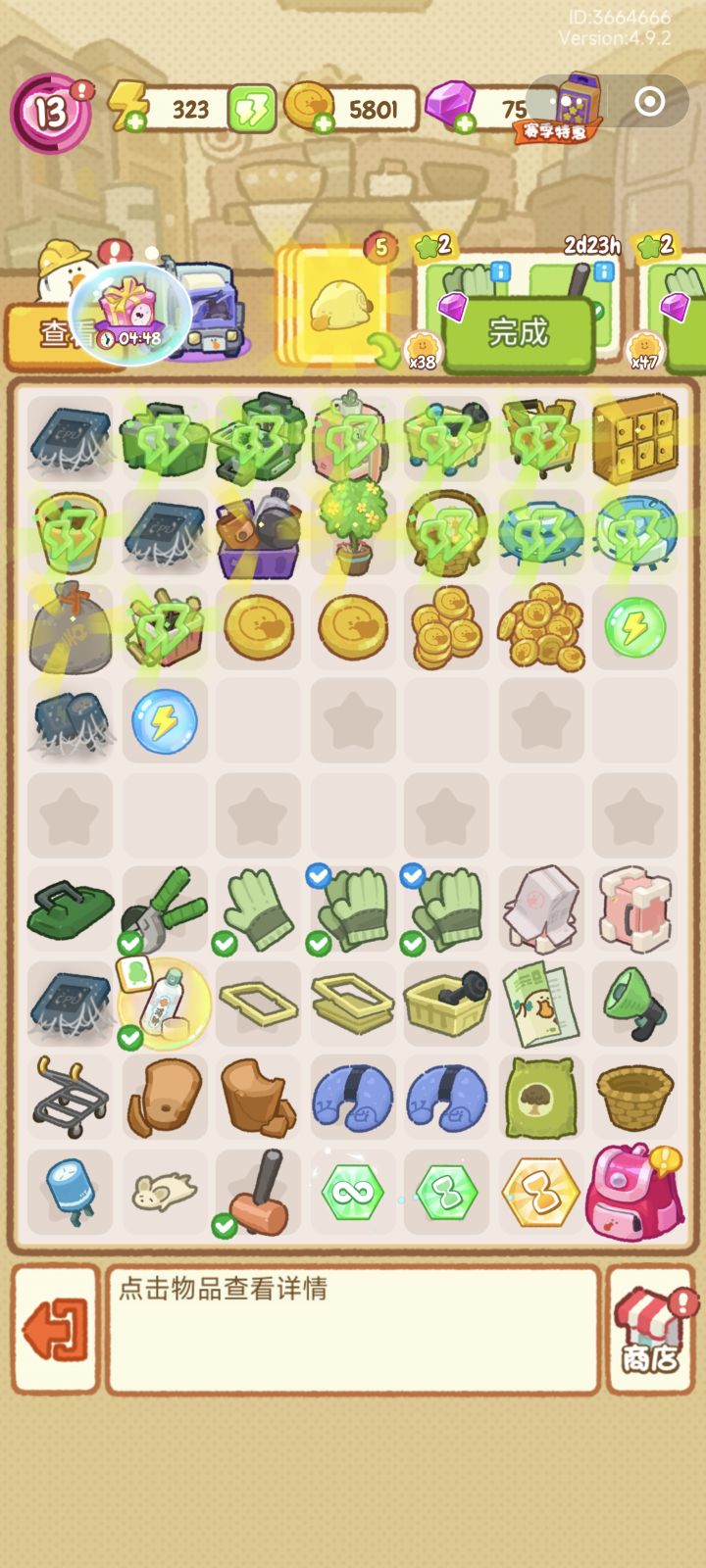Click the circular target icon top right
Screen dimensions: 706x1568
pyautogui.click(x=647, y=102)
